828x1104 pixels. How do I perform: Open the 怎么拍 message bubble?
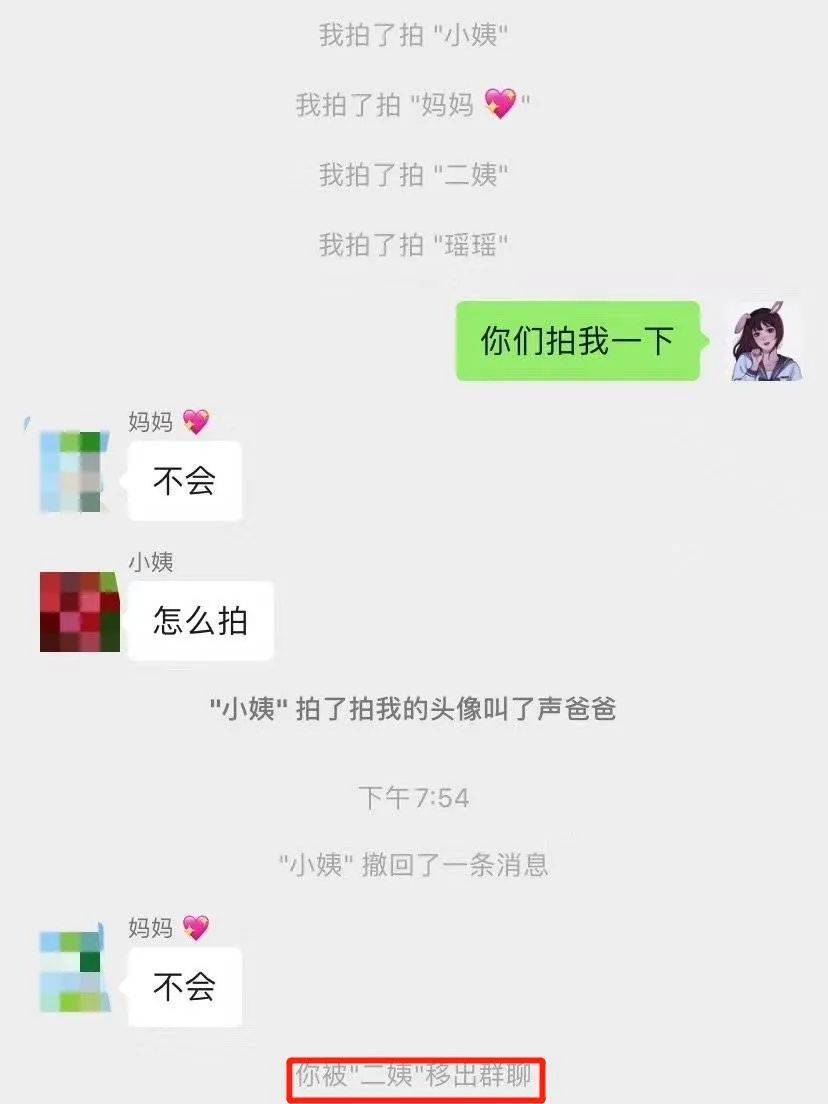[200, 620]
